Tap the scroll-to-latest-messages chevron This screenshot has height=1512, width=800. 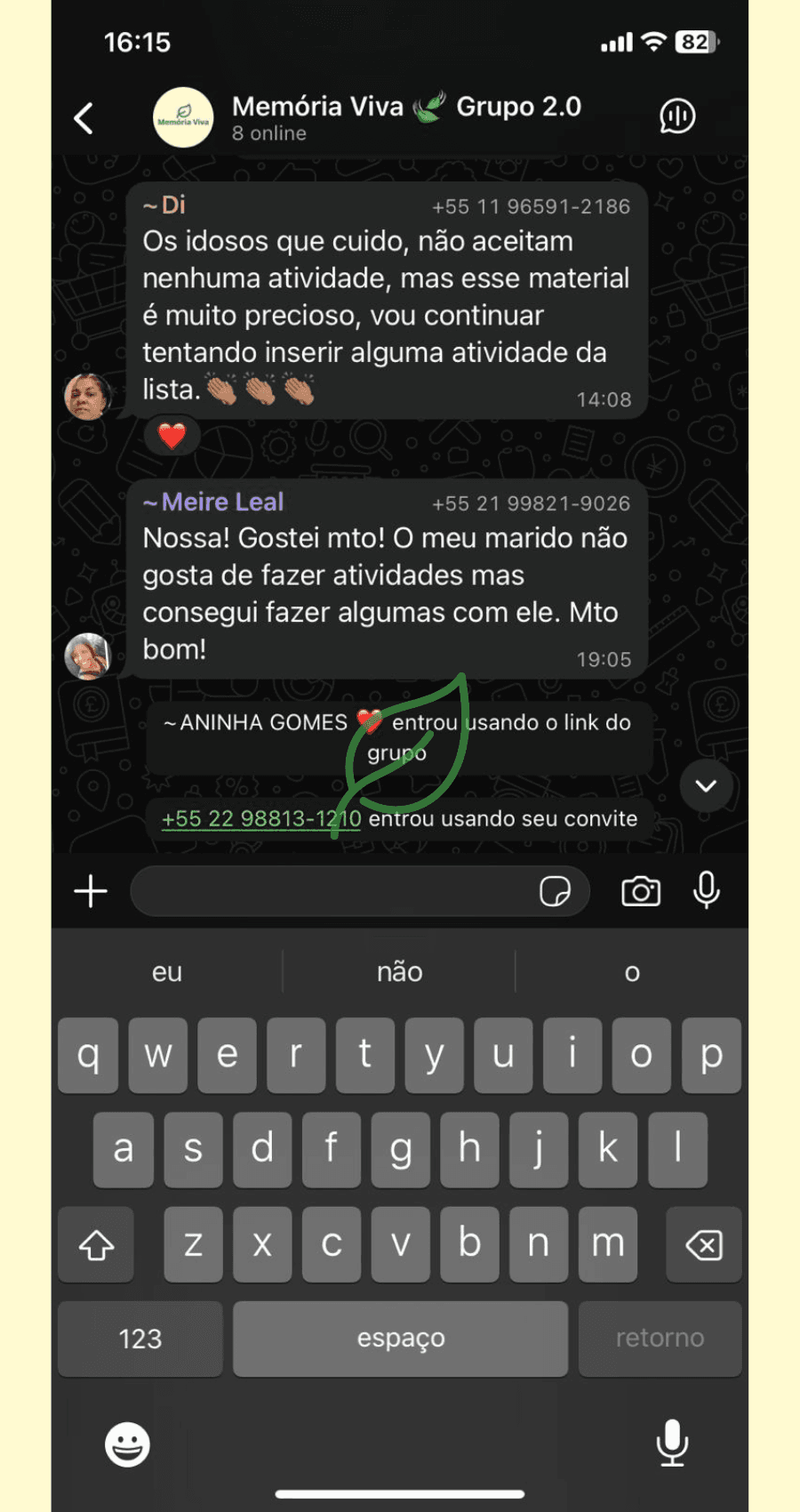point(706,785)
